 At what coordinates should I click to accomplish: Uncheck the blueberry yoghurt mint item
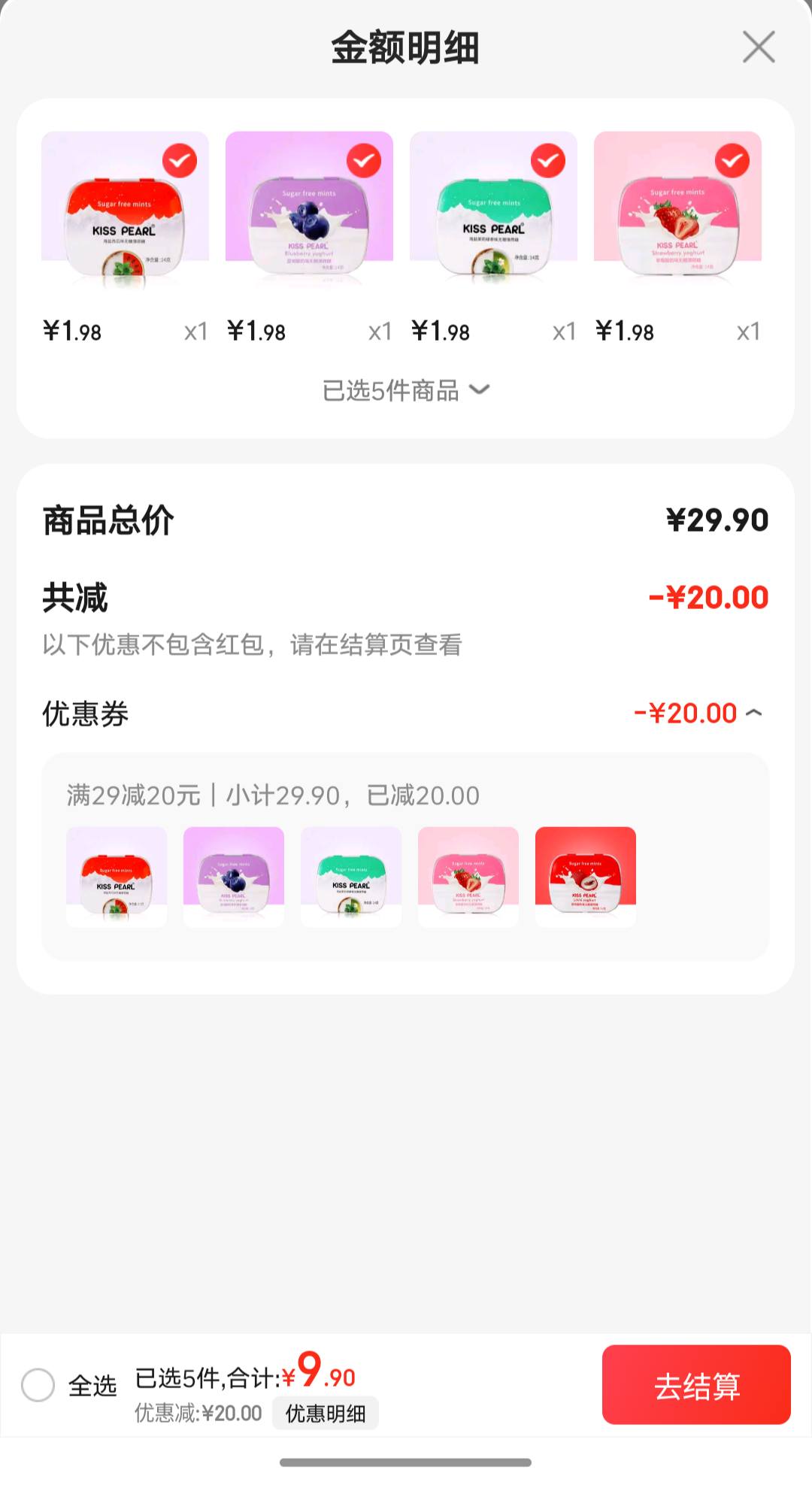(364, 161)
